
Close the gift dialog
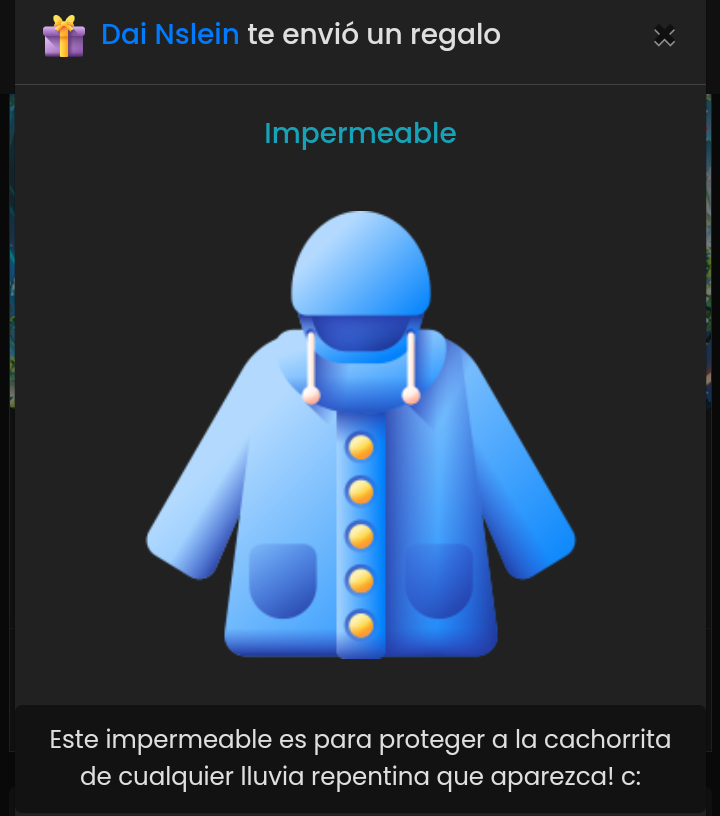(x=664, y=36)
